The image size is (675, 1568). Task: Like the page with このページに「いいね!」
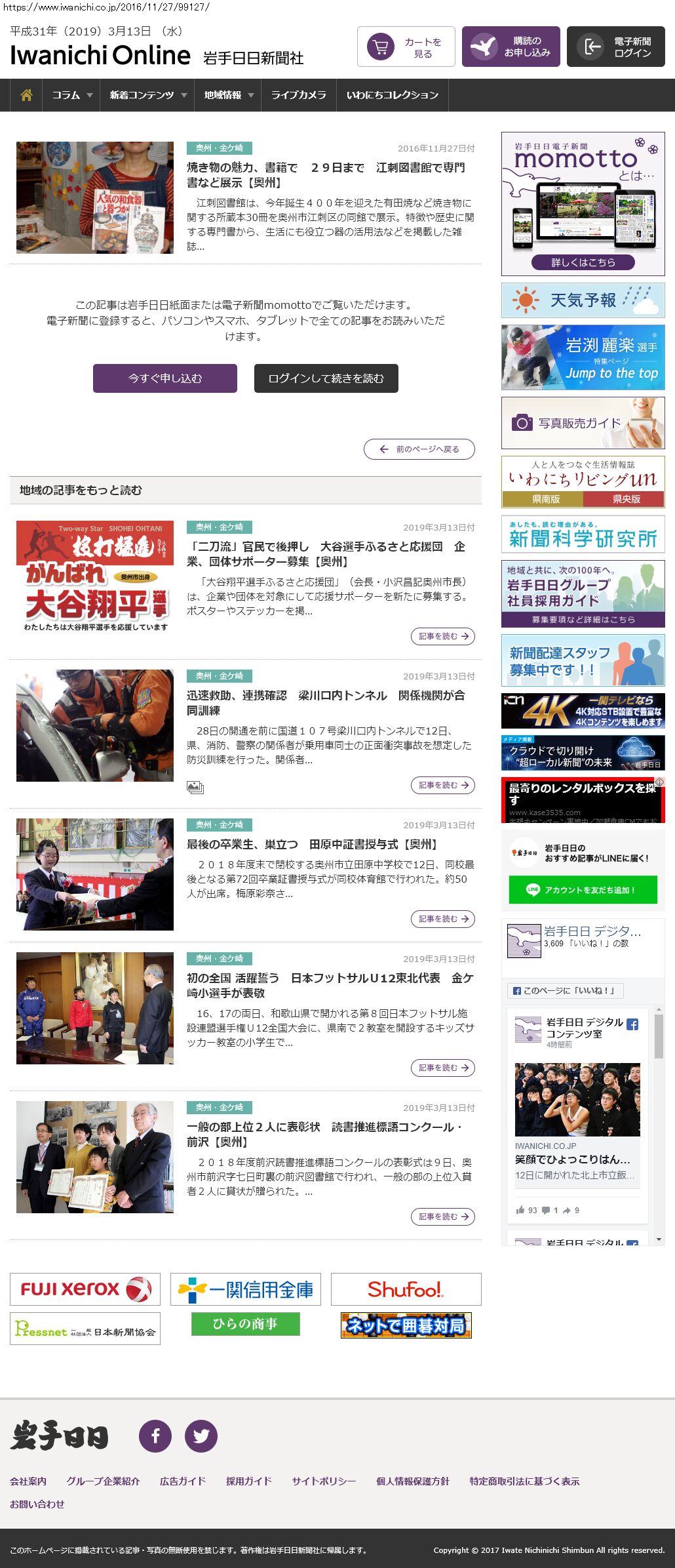coord(566,990)
